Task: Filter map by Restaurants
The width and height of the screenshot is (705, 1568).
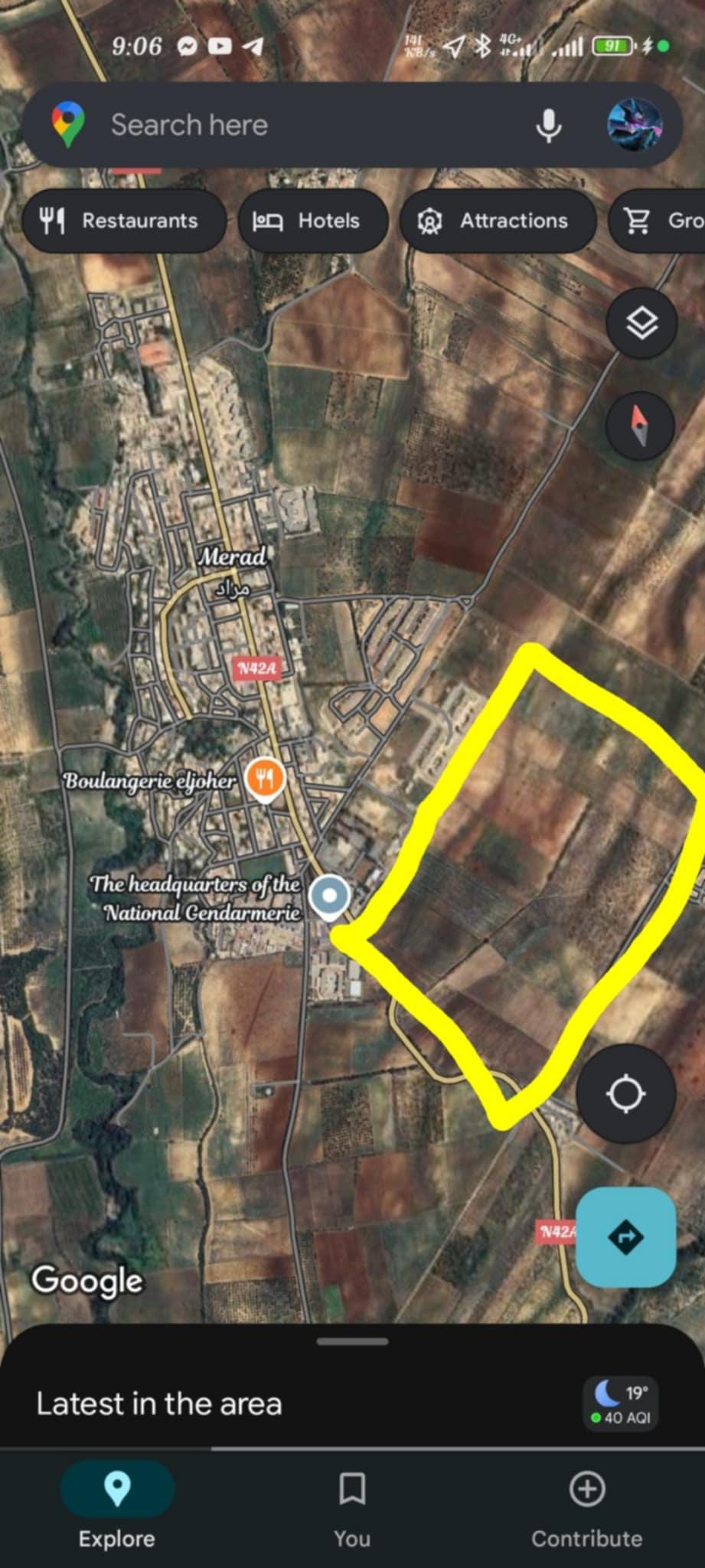Action: tap(124, 221)
